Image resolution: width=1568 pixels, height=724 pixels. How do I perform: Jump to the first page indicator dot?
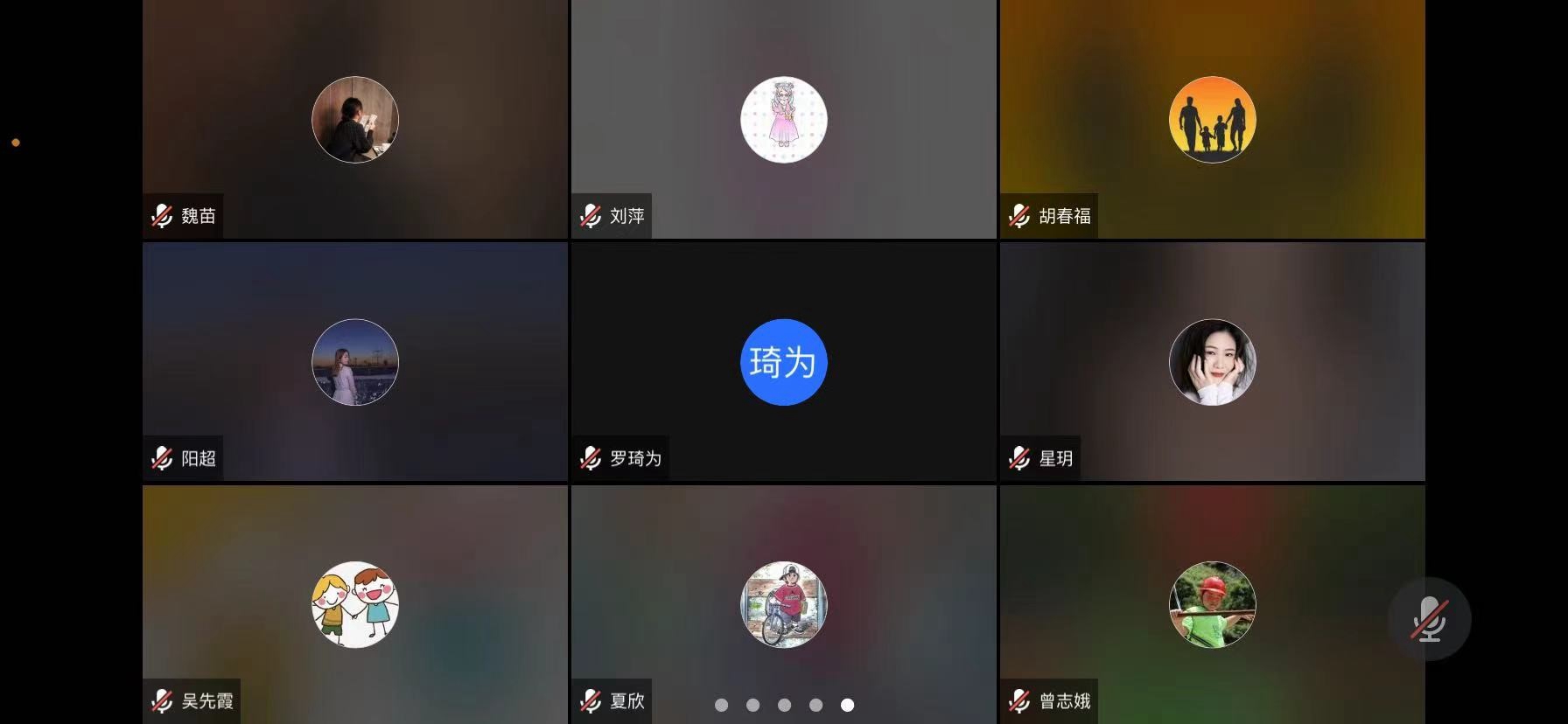pyautogui.click(x=721, y=705)
